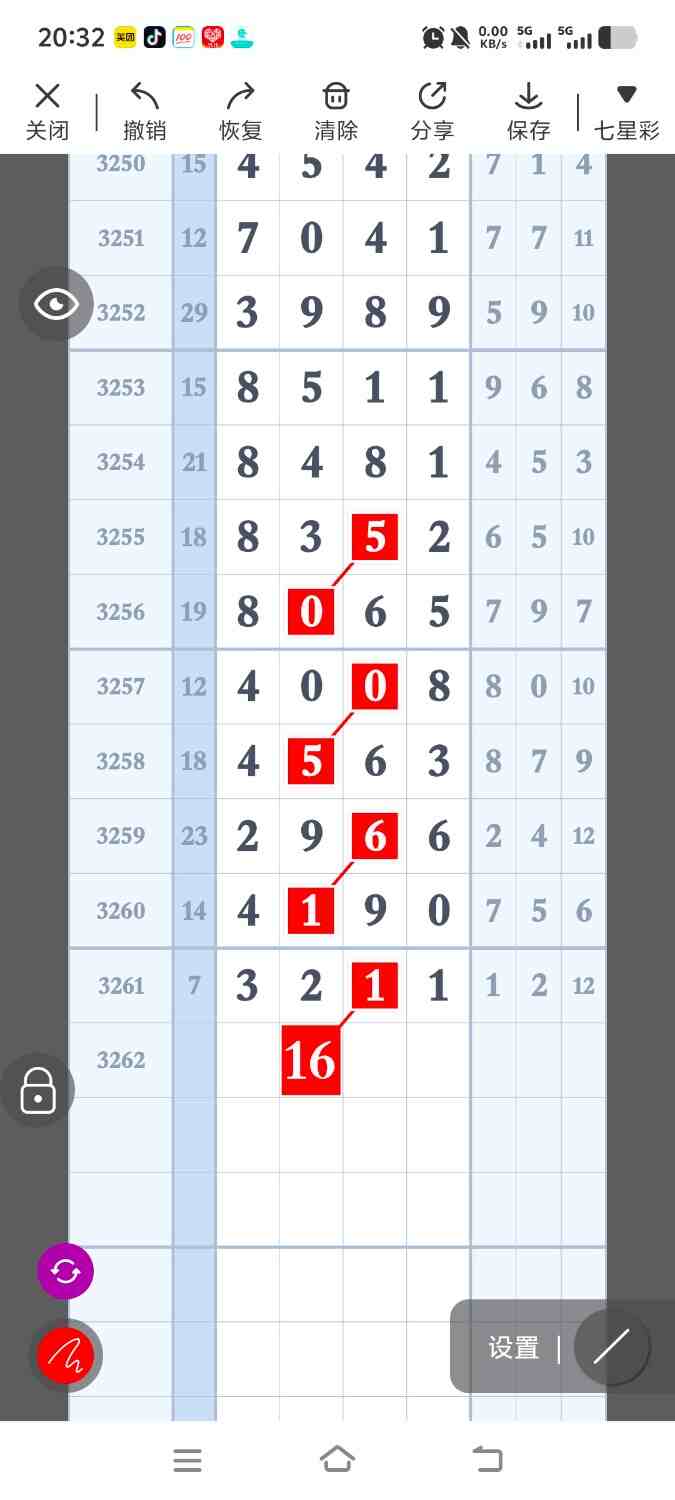This screenshot has width=675, height=1500.
Task: Open 设置 settings panel
Action: [x=513, y=1347]
